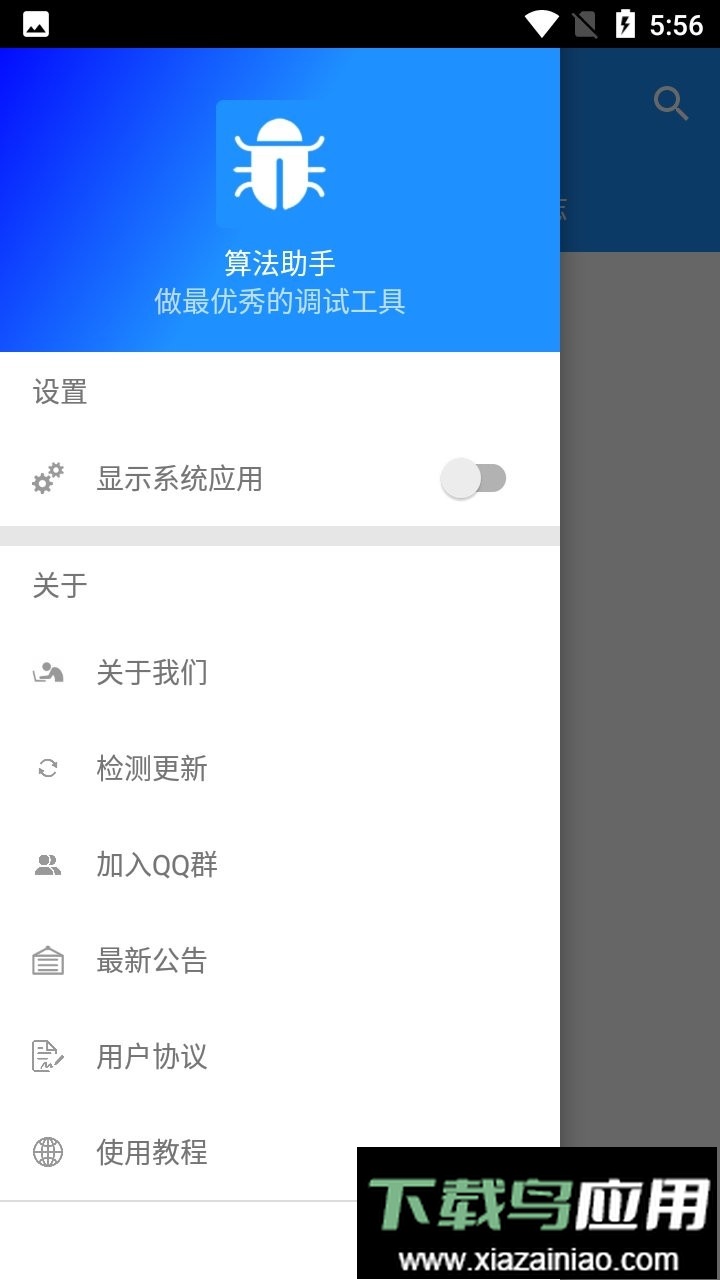Viewport: 720px width, 1280px height.
Task: Join the group via 加入QQ群
Action: (157, 865)
